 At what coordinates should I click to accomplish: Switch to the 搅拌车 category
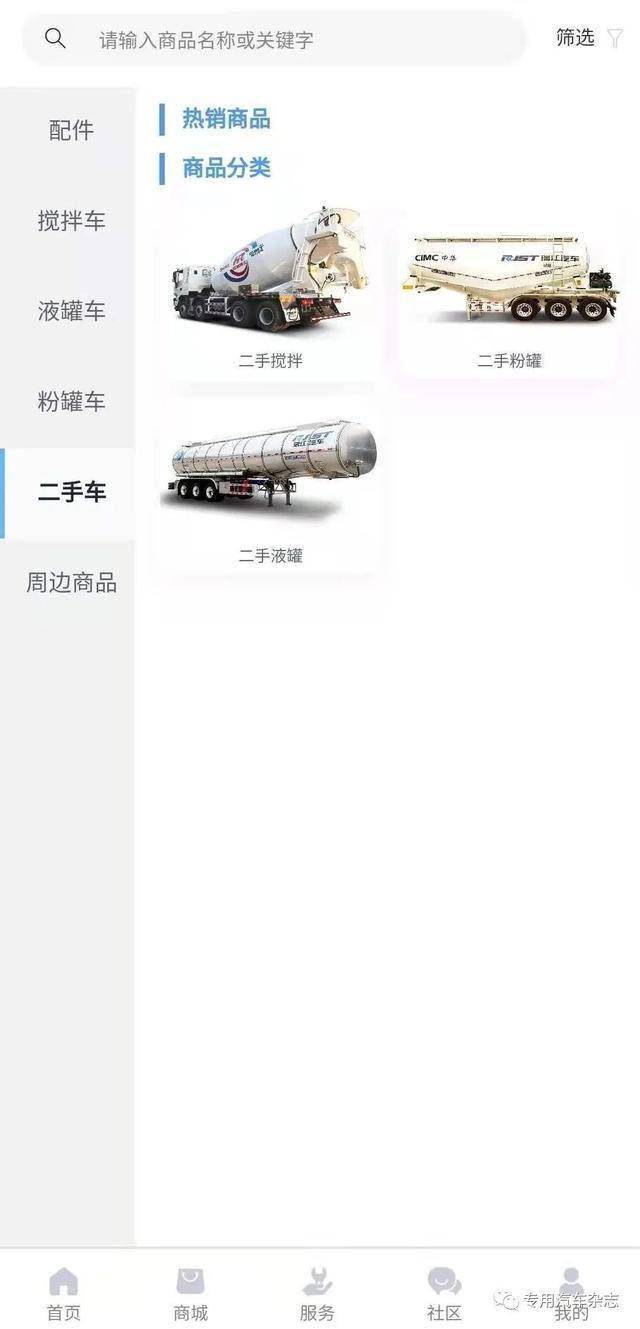(x=70, y=221)
